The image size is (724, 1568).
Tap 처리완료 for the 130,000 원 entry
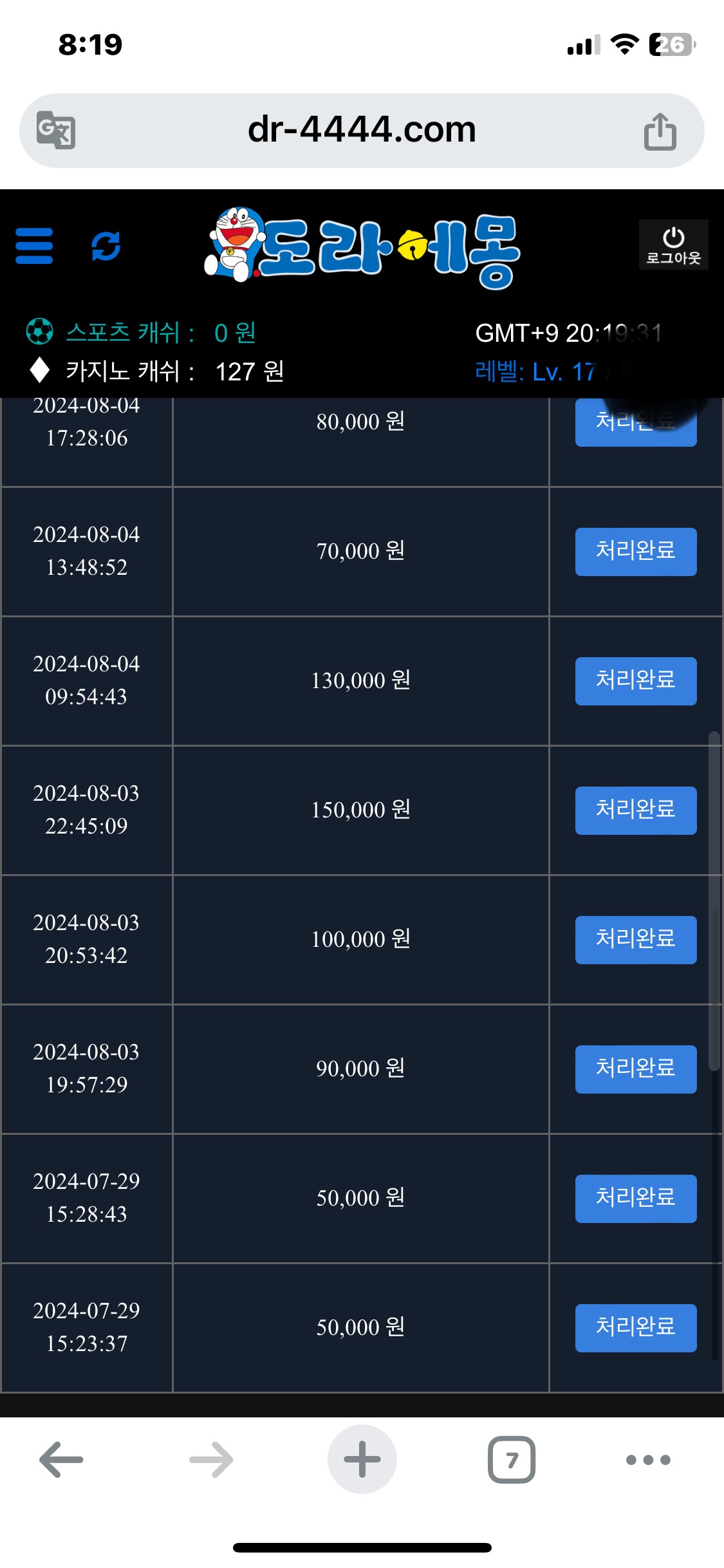636,681
